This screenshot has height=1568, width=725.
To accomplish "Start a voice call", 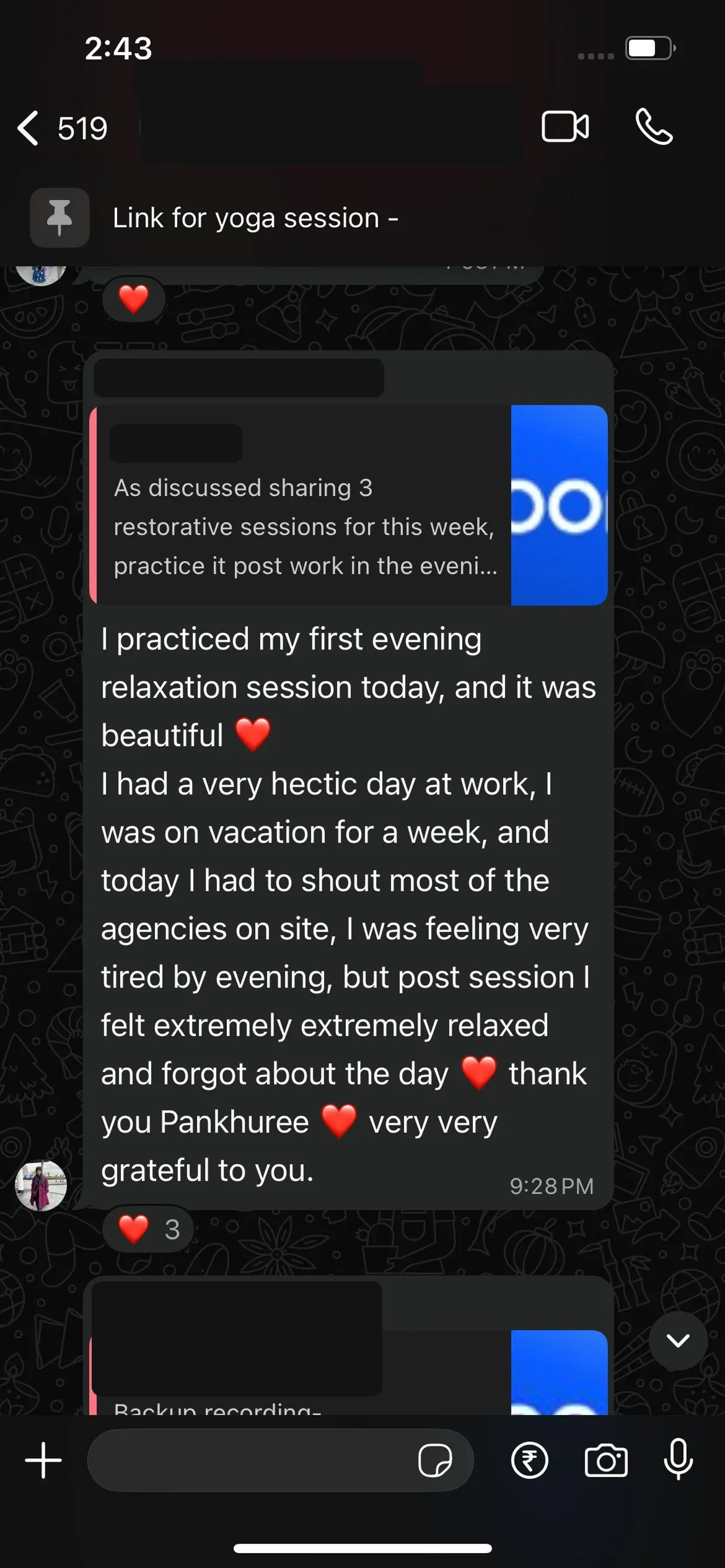I will 654,127.
